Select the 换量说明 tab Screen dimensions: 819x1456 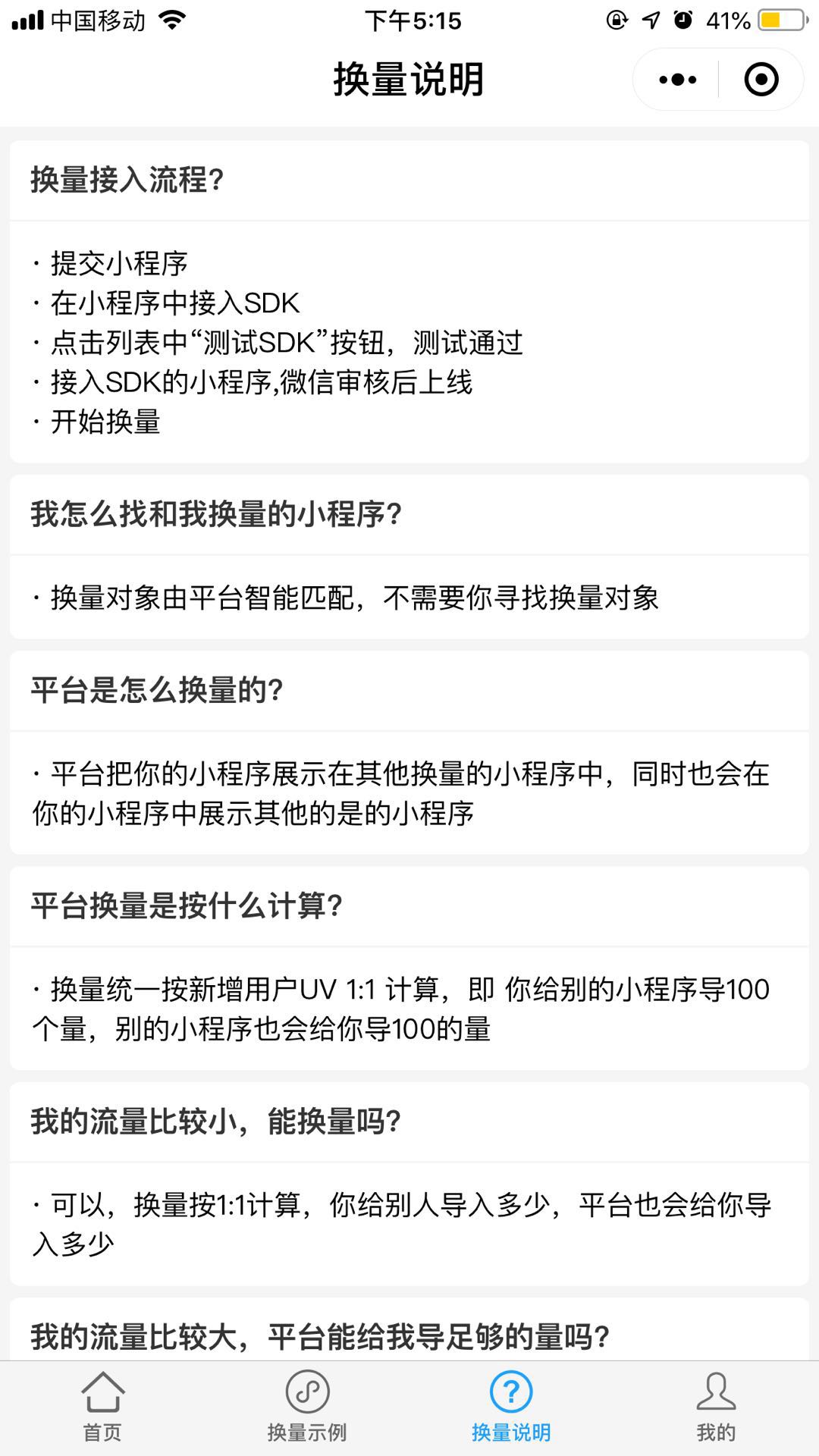pyautogui.click(x=511, y=1407)
